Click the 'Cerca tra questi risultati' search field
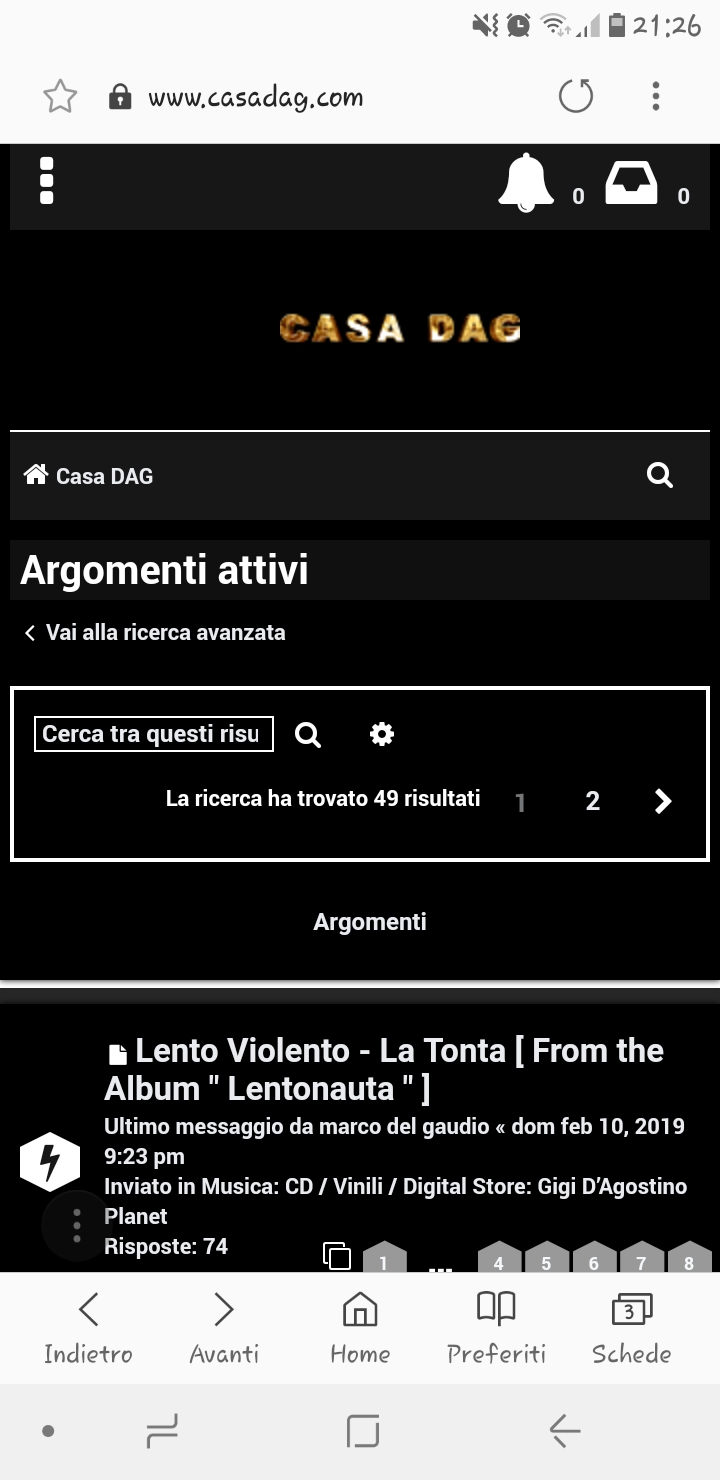Screen dimensions: 720x1480 153,733
